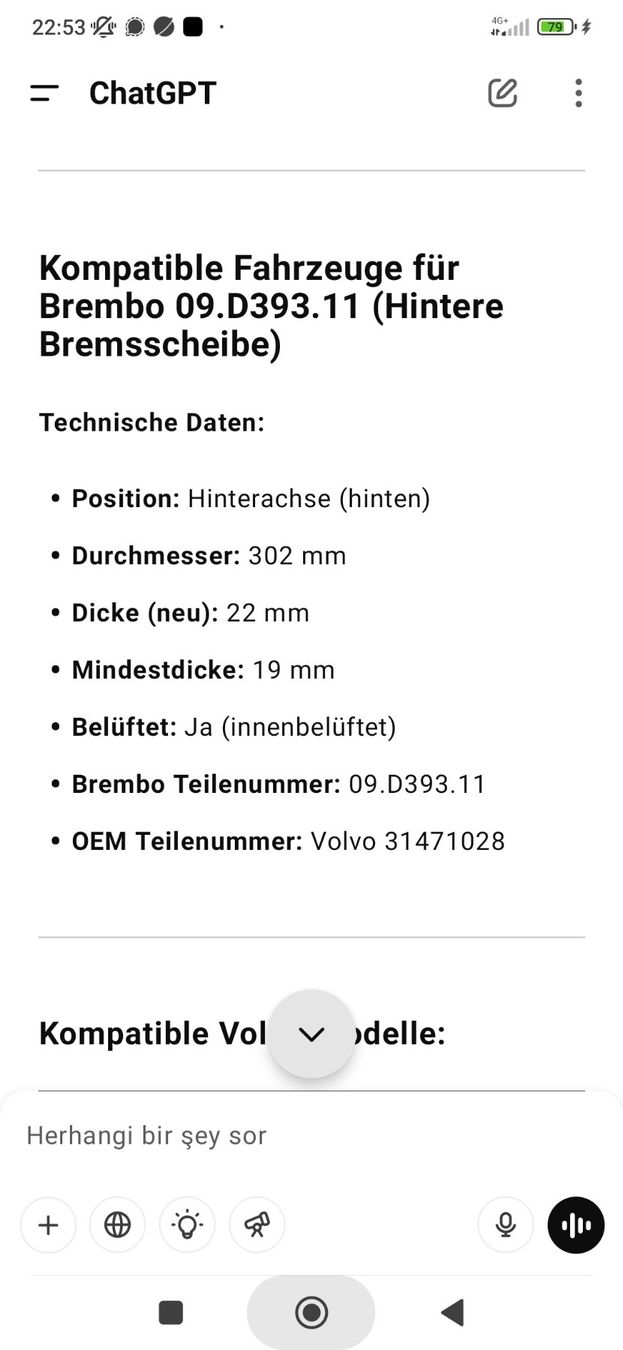The width and height of the screenshot is (623, 1350).
Task: Jump to the bottom of the conversation
Action: pyautogui.click(x=311, y=1034)
